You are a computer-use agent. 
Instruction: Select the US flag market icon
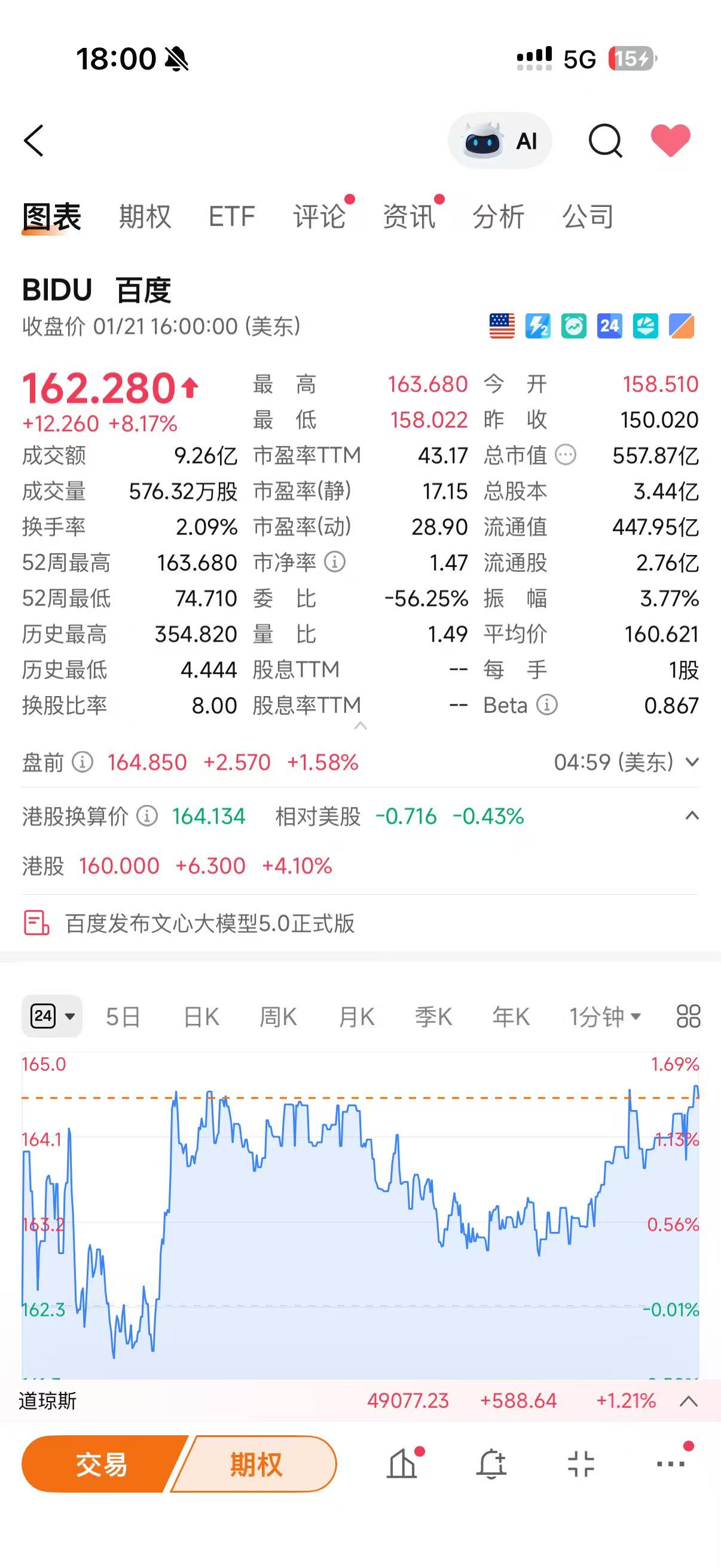(500, 327)
